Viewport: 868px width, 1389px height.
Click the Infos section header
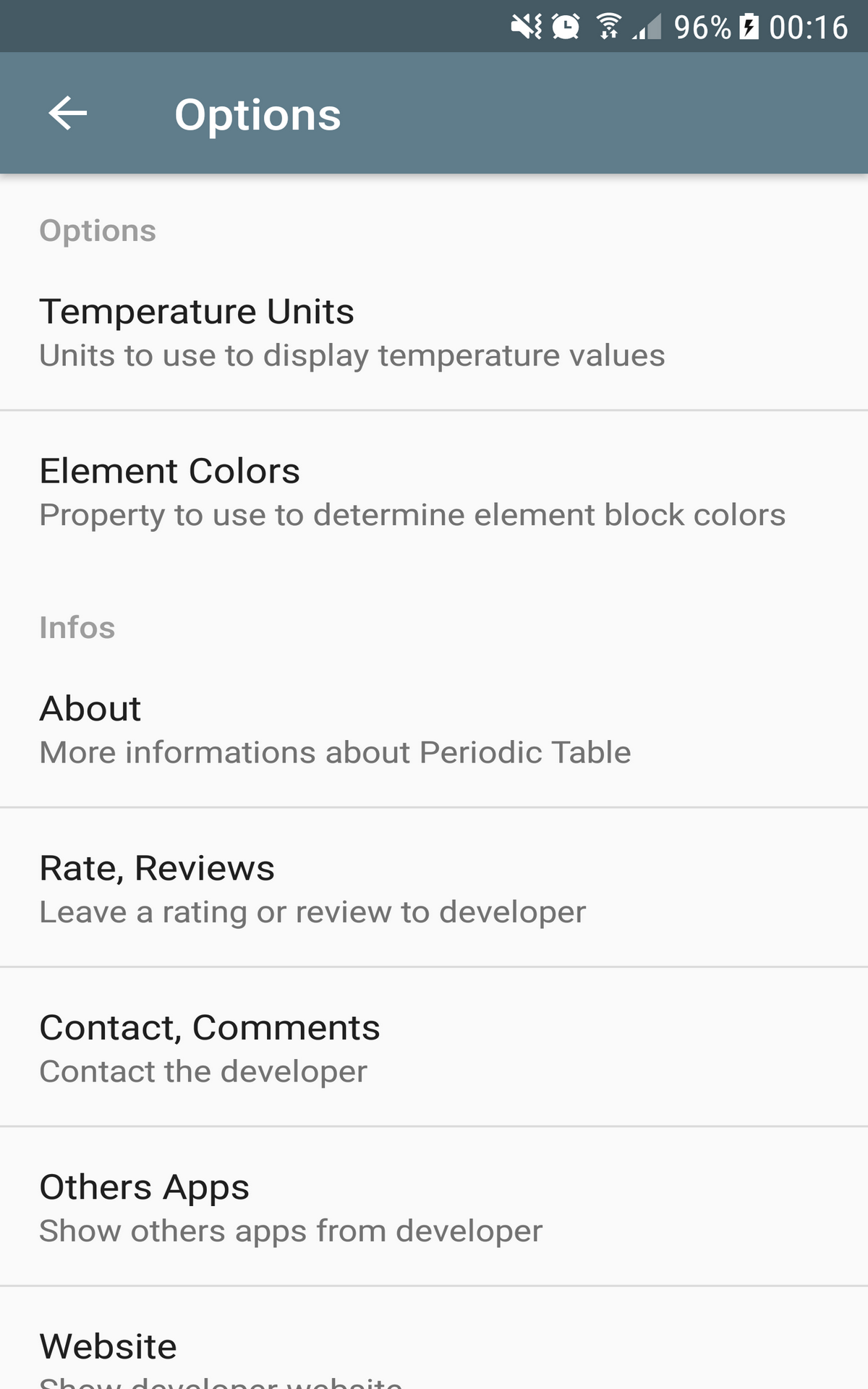78,627
